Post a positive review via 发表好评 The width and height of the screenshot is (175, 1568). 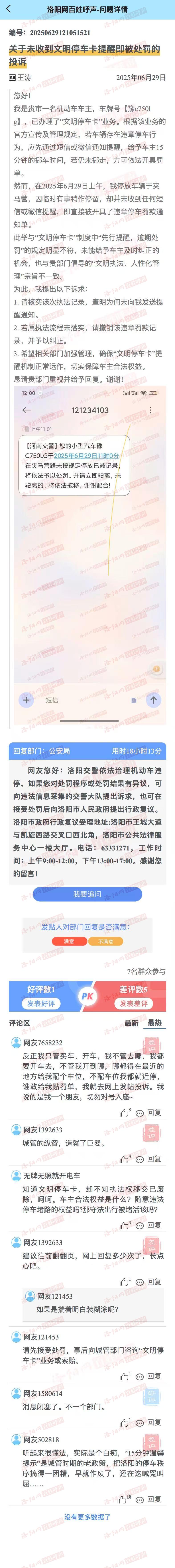point(41,1003)
